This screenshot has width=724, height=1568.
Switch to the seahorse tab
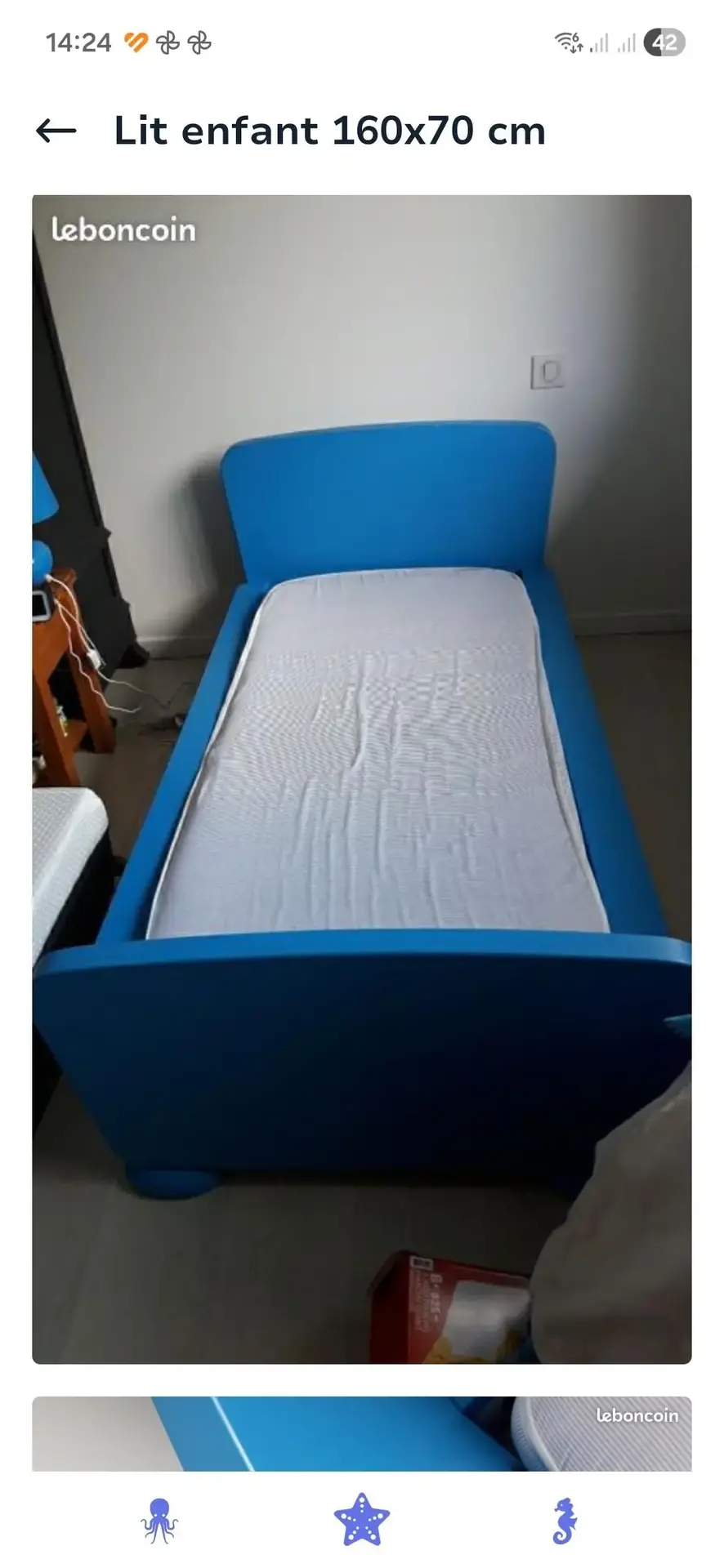564,1520
